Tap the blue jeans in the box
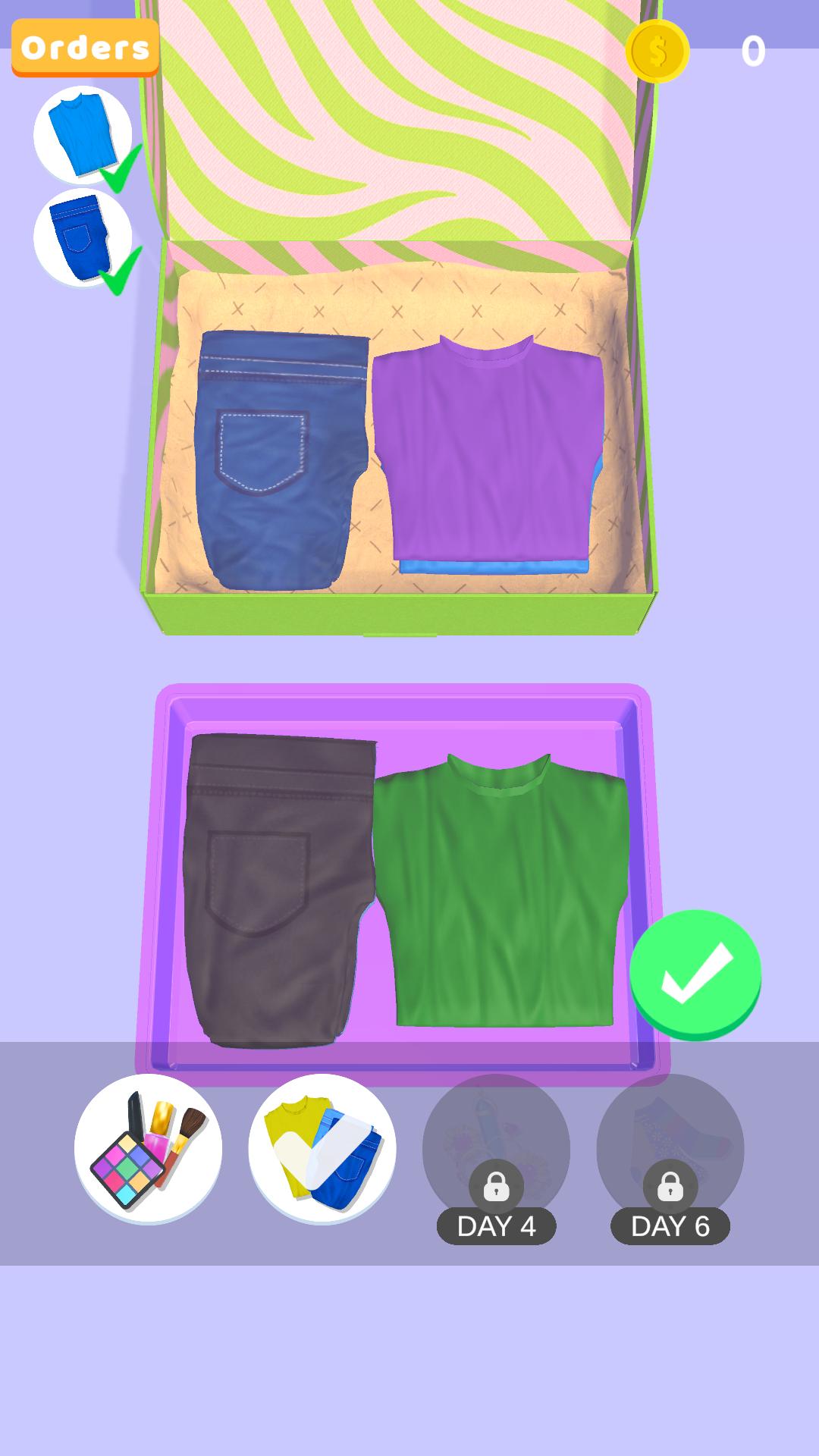 [x=281, y=460]
